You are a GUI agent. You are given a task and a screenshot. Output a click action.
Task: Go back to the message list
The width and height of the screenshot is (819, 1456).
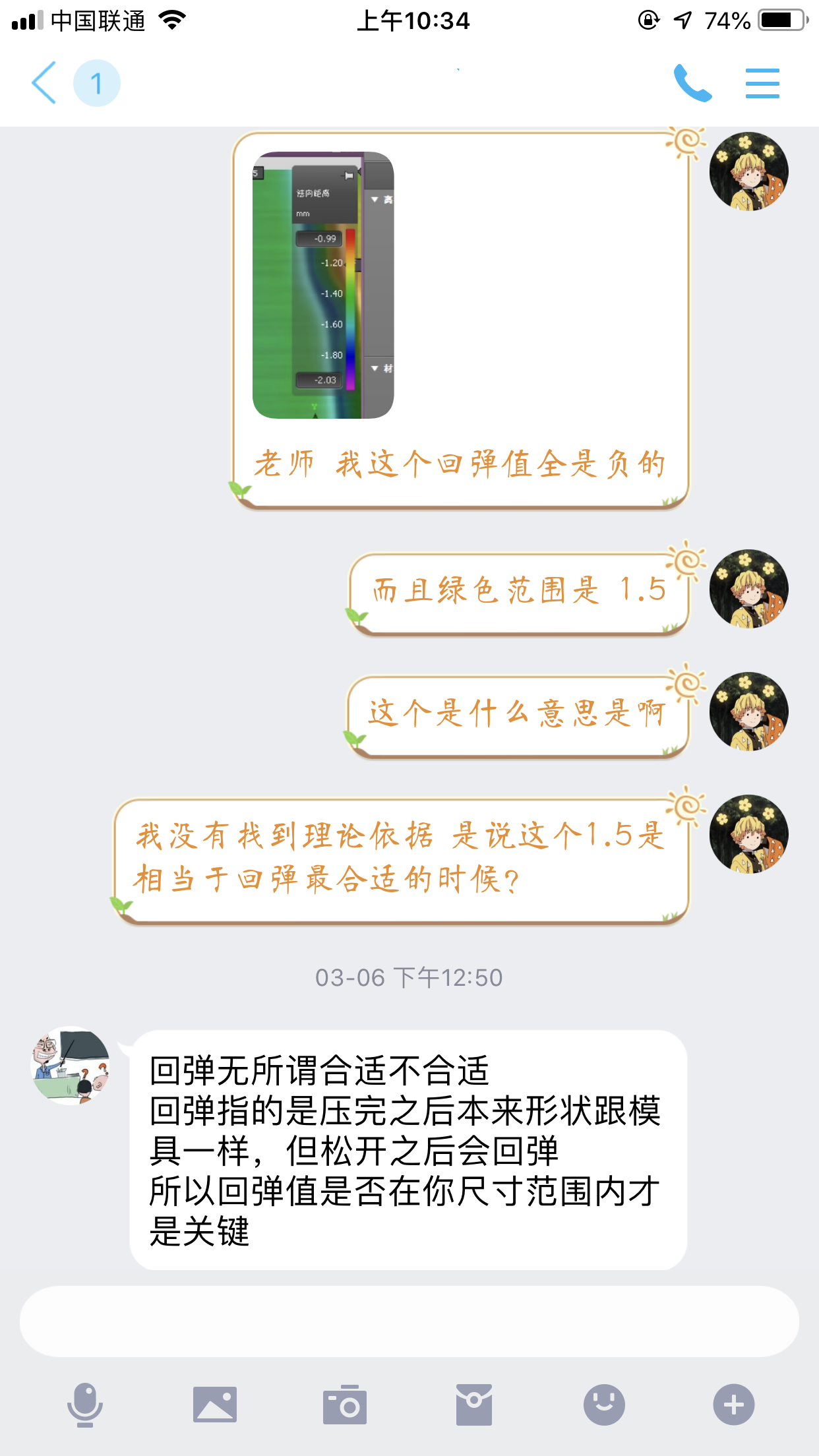pos(45,83)
